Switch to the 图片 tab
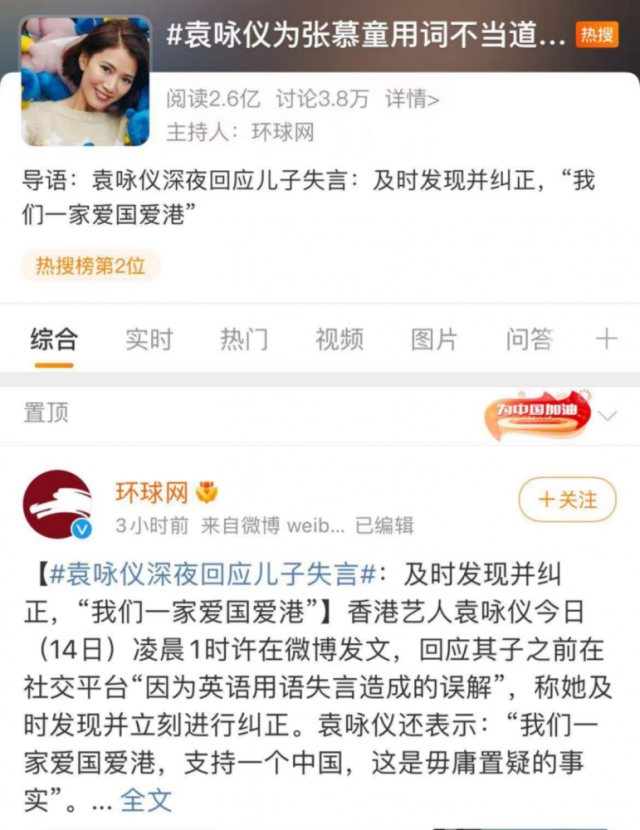640x830 pixels. coord(434,339)
